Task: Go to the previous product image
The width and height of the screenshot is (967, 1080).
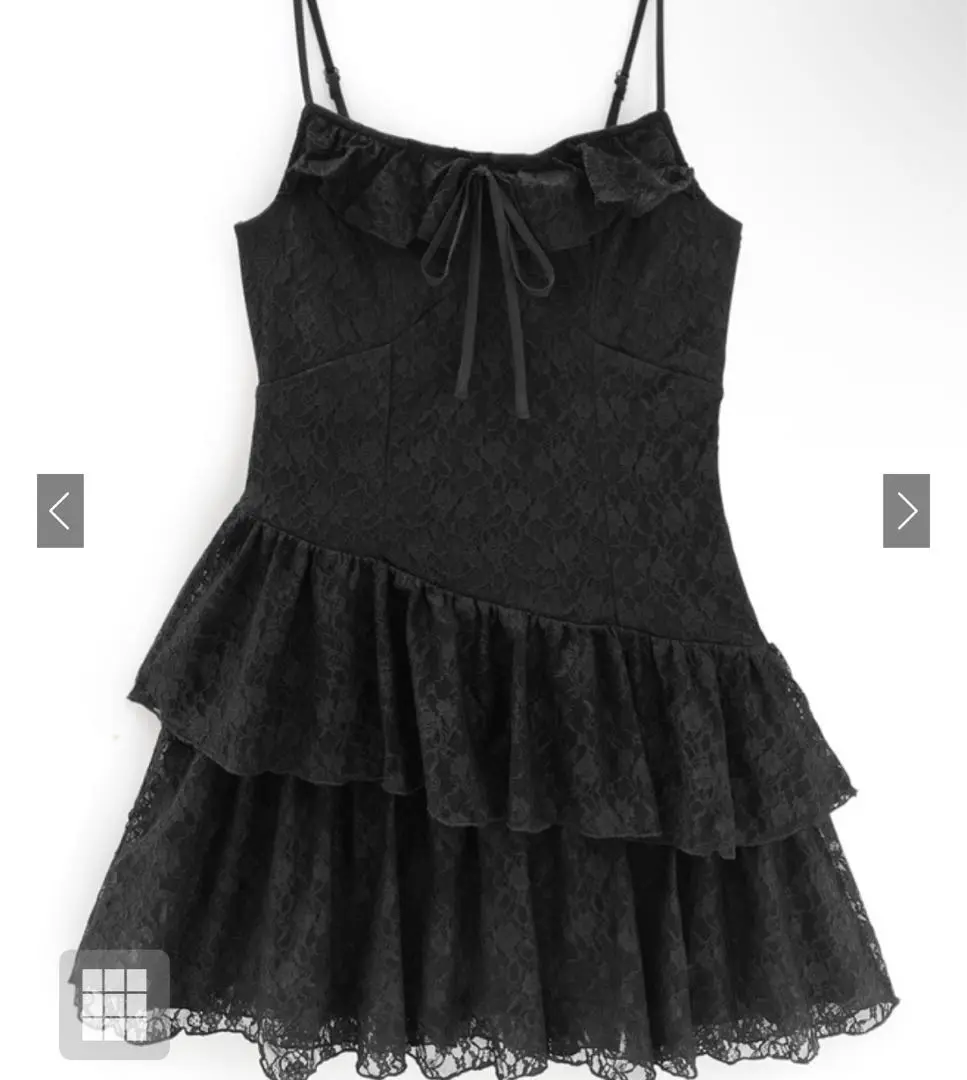Action: coord(60,511)
